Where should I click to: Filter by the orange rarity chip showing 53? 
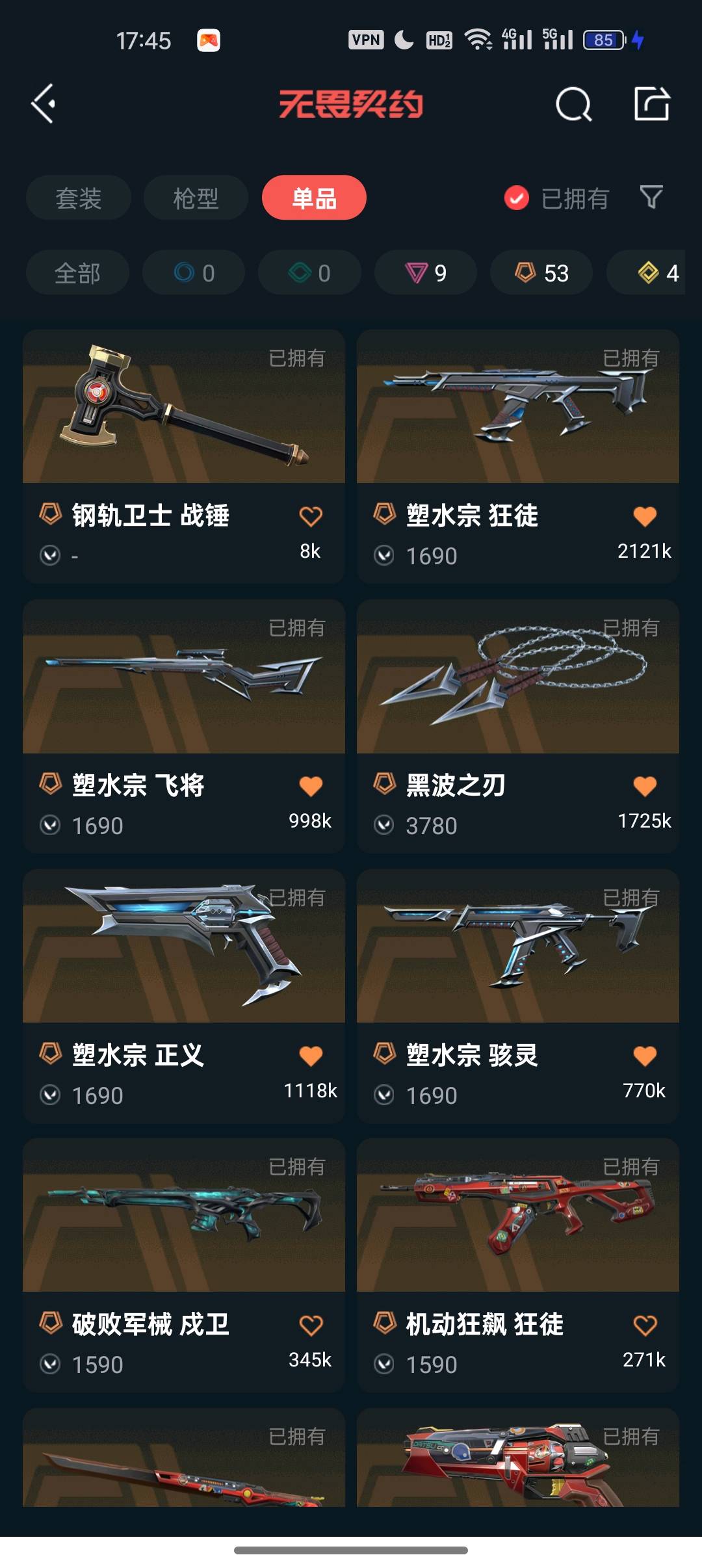pyautogui.click(x=541, y=273)
